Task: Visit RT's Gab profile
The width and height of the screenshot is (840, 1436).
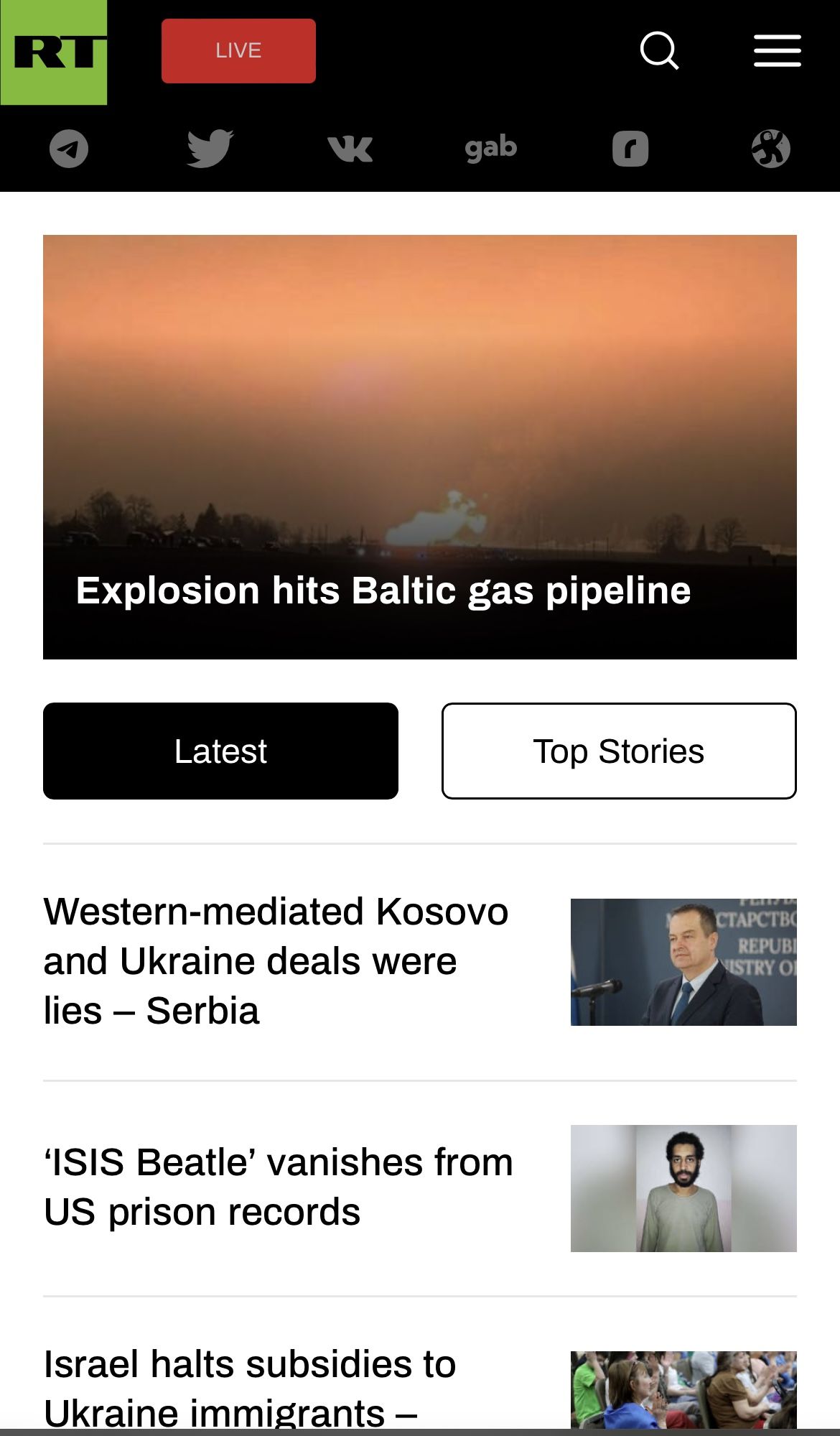Action: 491,149
